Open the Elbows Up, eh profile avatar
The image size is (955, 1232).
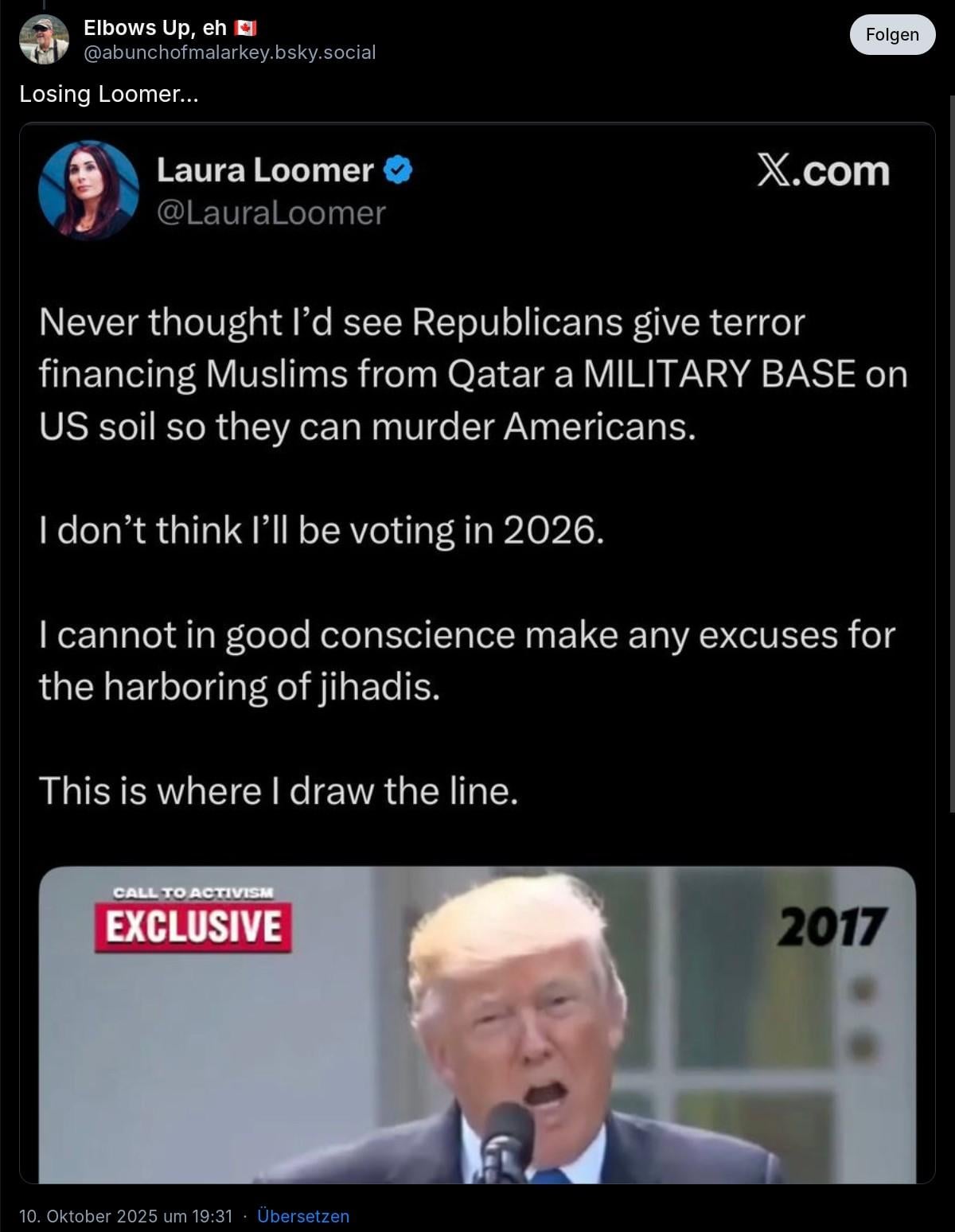[x=44, y=39]
